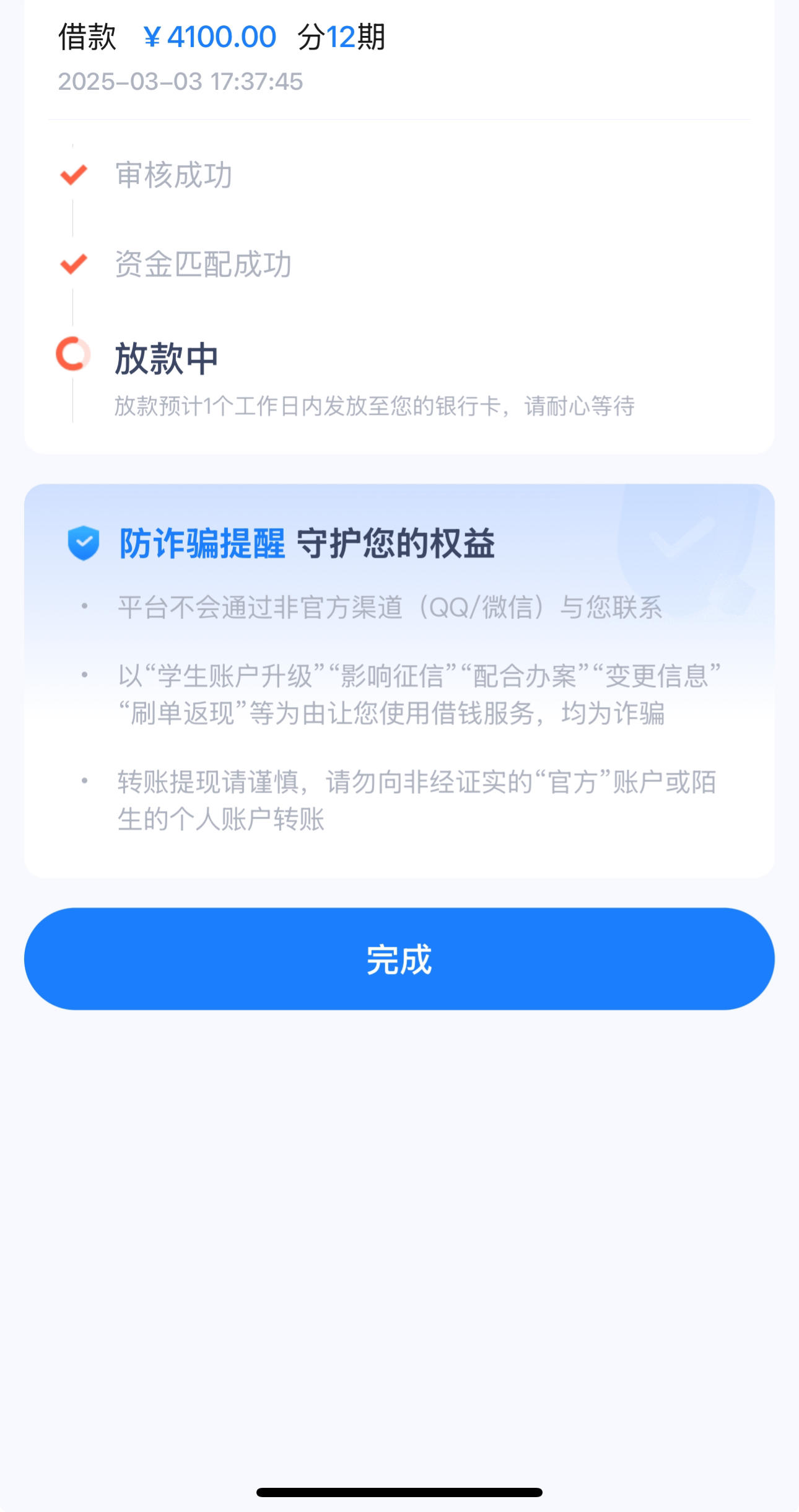799x1512 pixels.
Task: Tap the 完成 button
Action: pos(399,959)
